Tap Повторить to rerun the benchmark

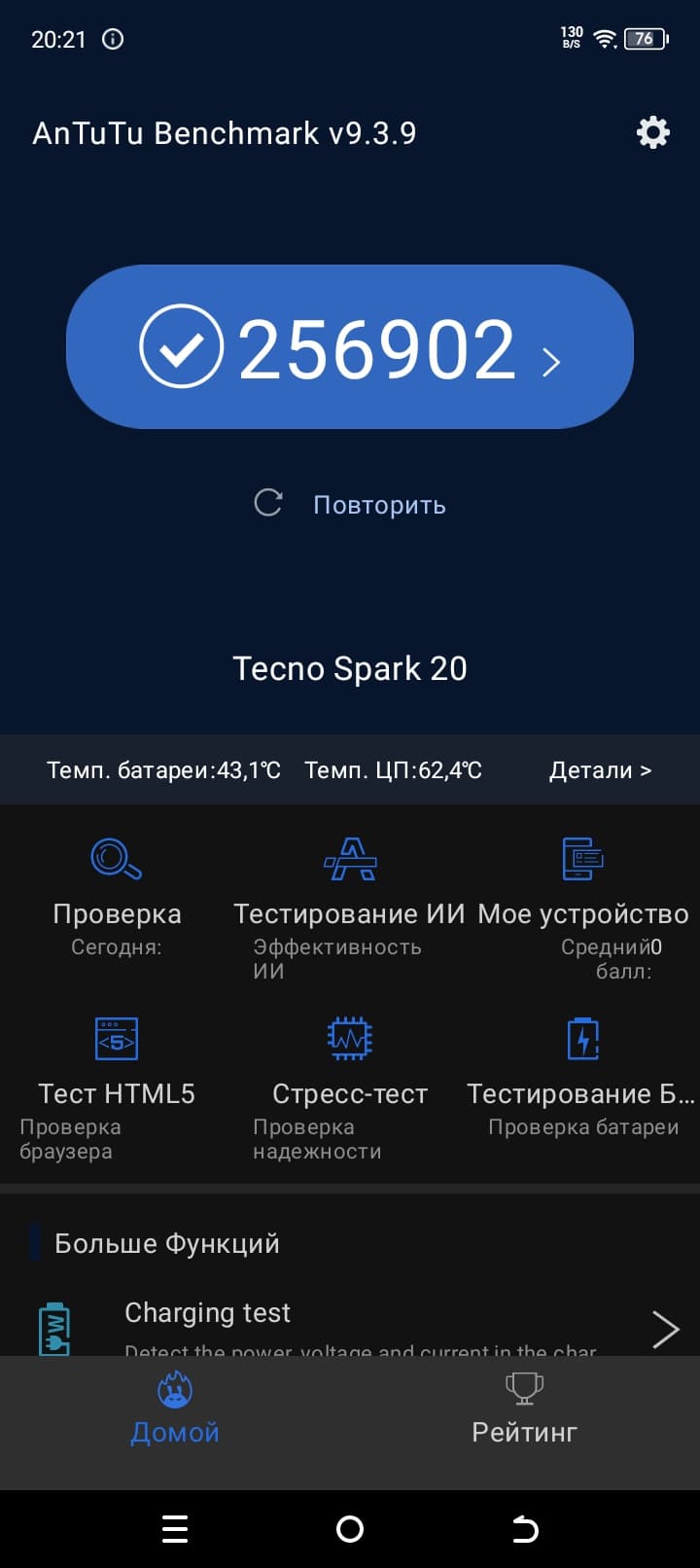350,504
